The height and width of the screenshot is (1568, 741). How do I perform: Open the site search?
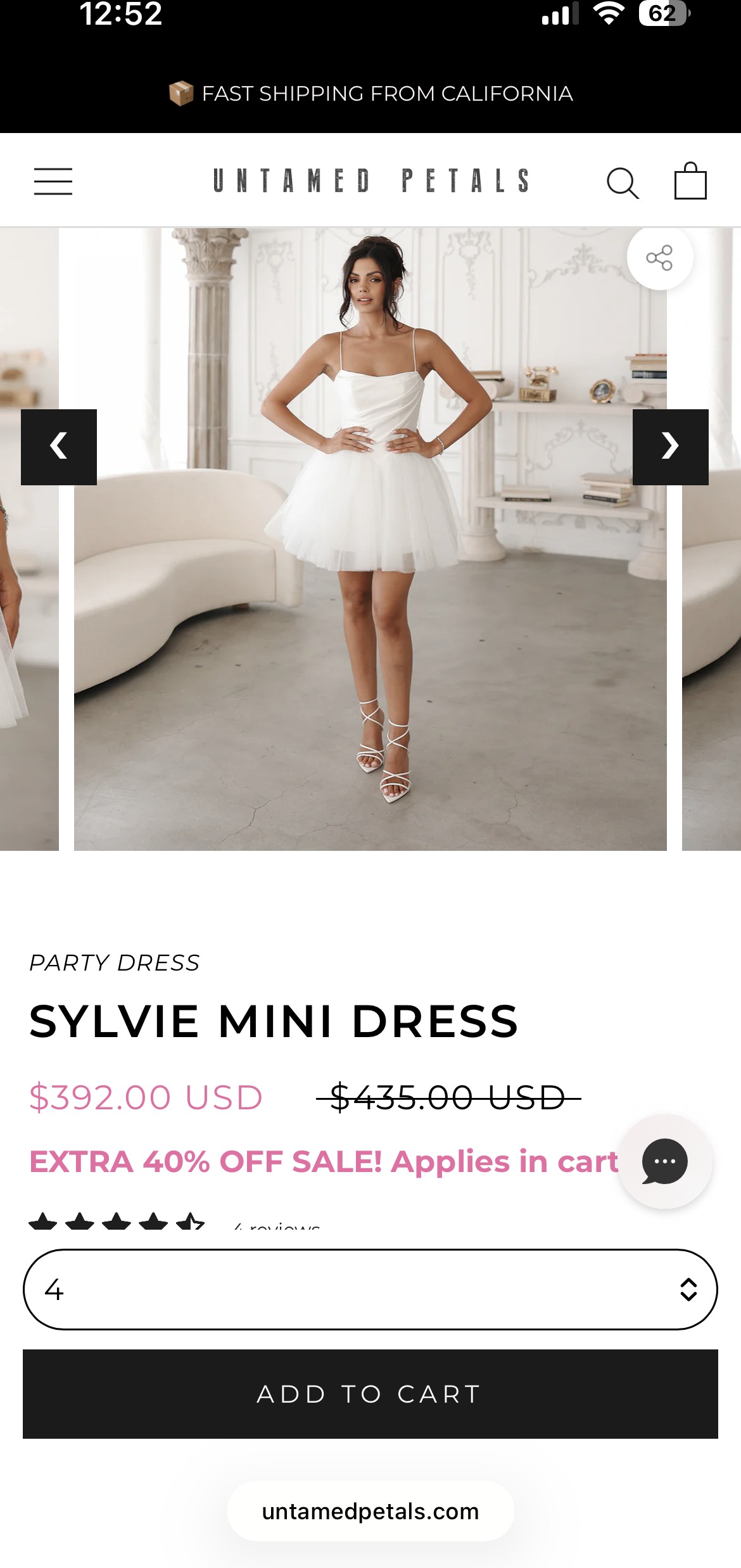[623, 183]
